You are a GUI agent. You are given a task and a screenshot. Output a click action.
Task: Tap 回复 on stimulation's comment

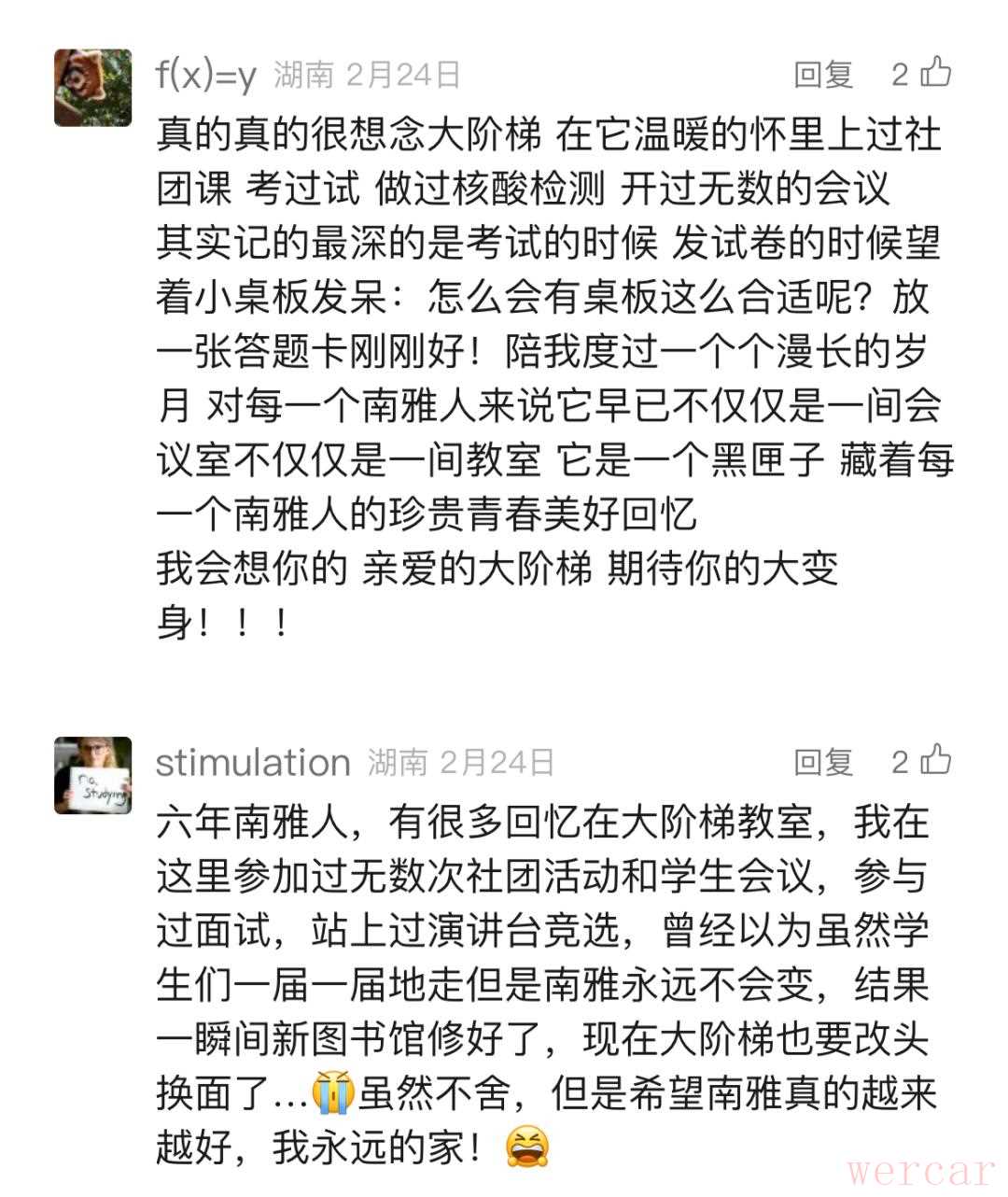coord(823,762)
